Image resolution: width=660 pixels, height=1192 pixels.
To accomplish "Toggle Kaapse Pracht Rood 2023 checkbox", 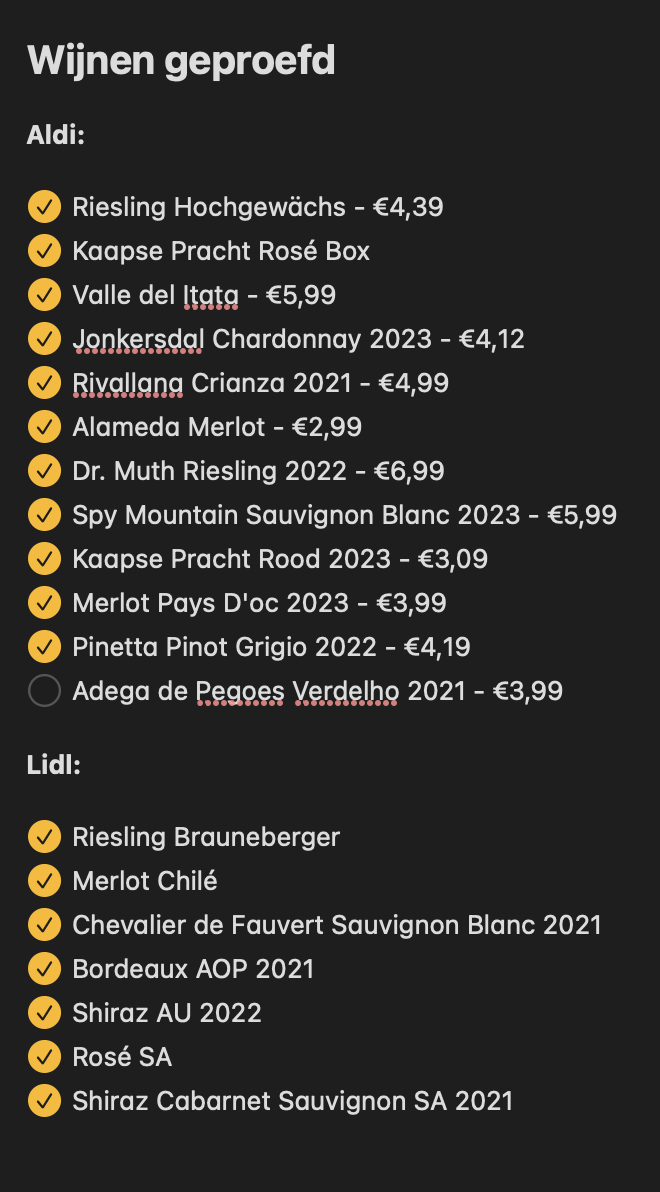I will pos(44,559).
